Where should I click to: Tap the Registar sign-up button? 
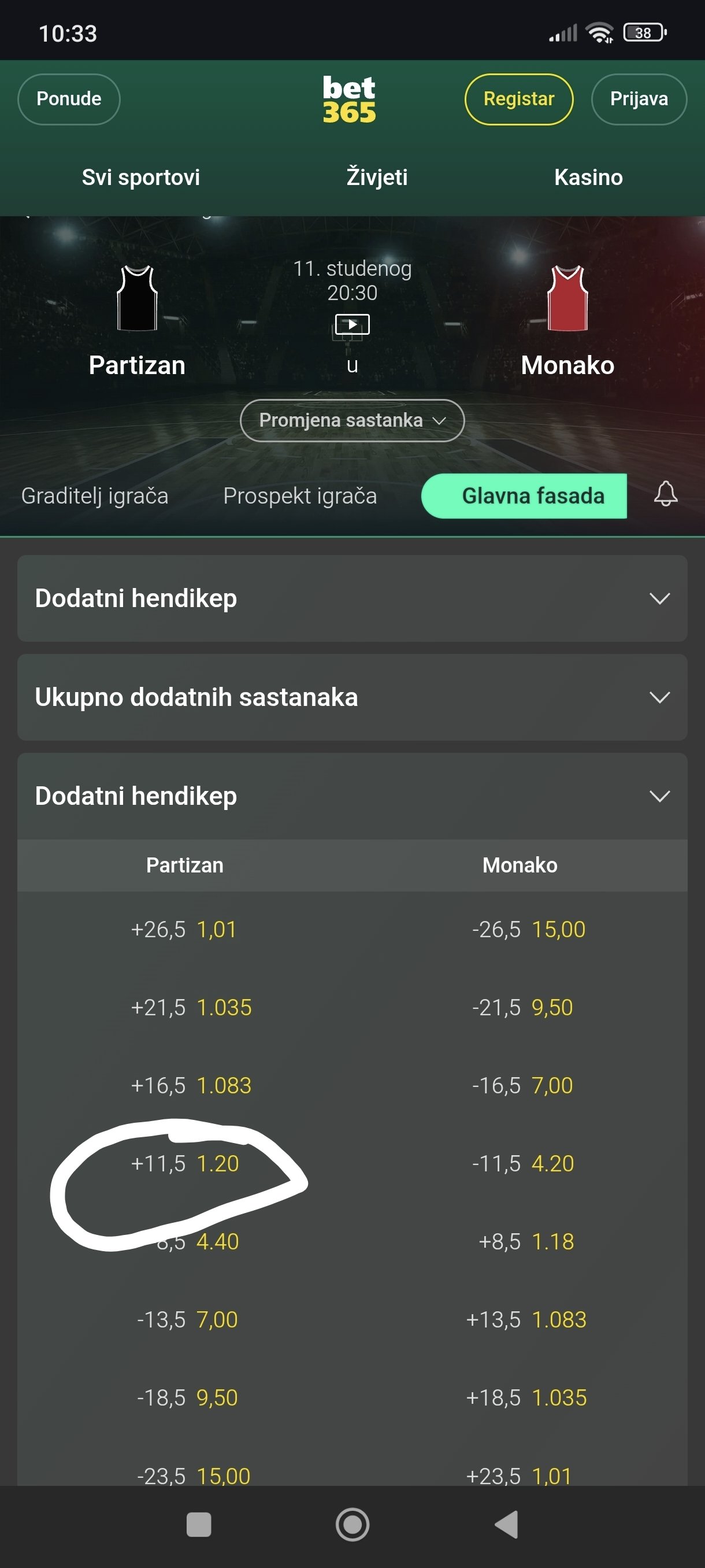coord(518,99)
